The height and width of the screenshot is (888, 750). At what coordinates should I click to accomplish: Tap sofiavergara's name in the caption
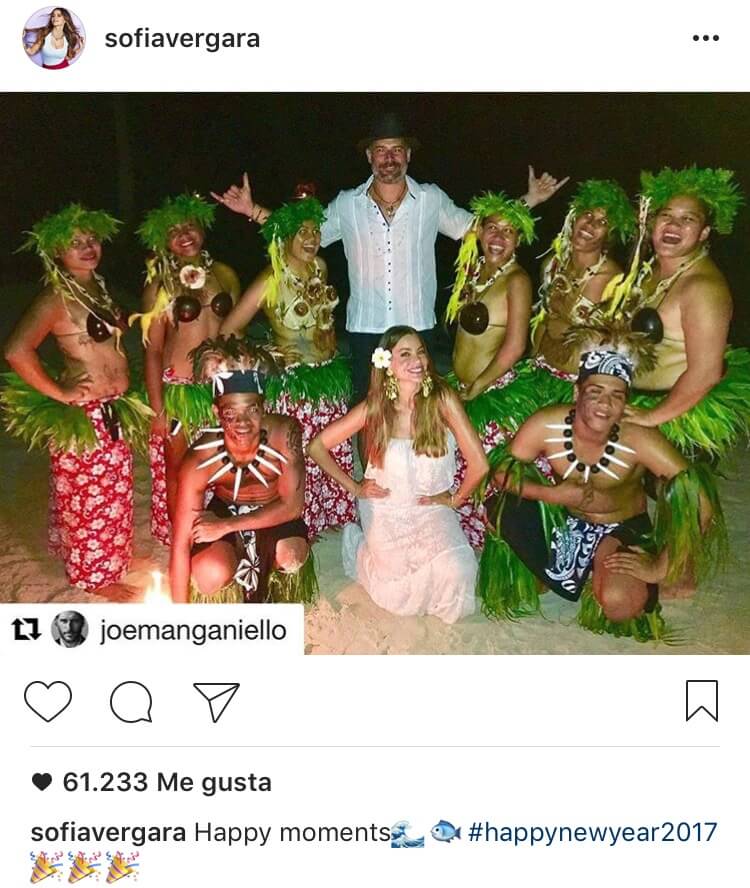click(x=108, y=832)
